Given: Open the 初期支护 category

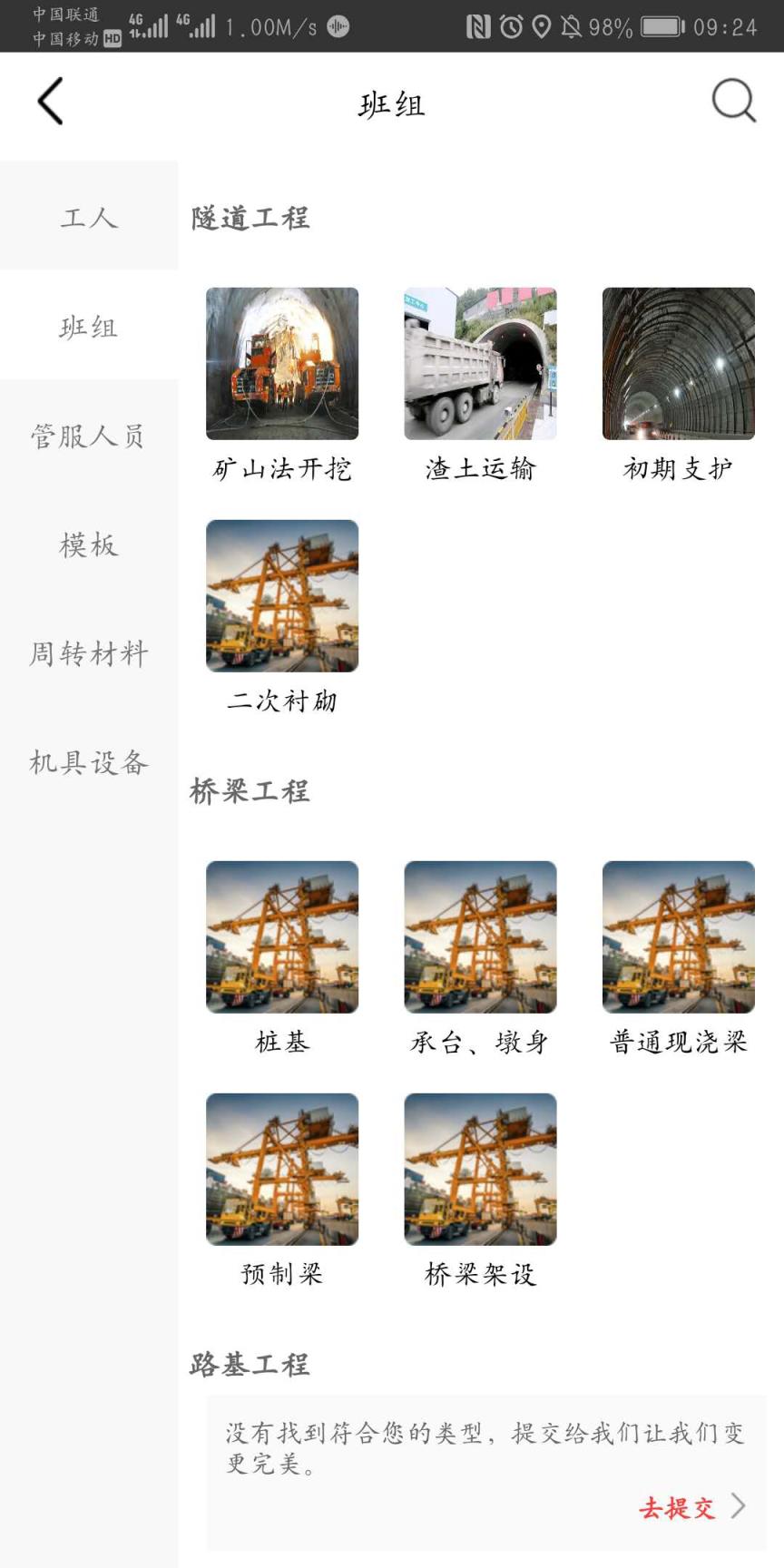Looking at the screenshot, I should pos(678,364).
